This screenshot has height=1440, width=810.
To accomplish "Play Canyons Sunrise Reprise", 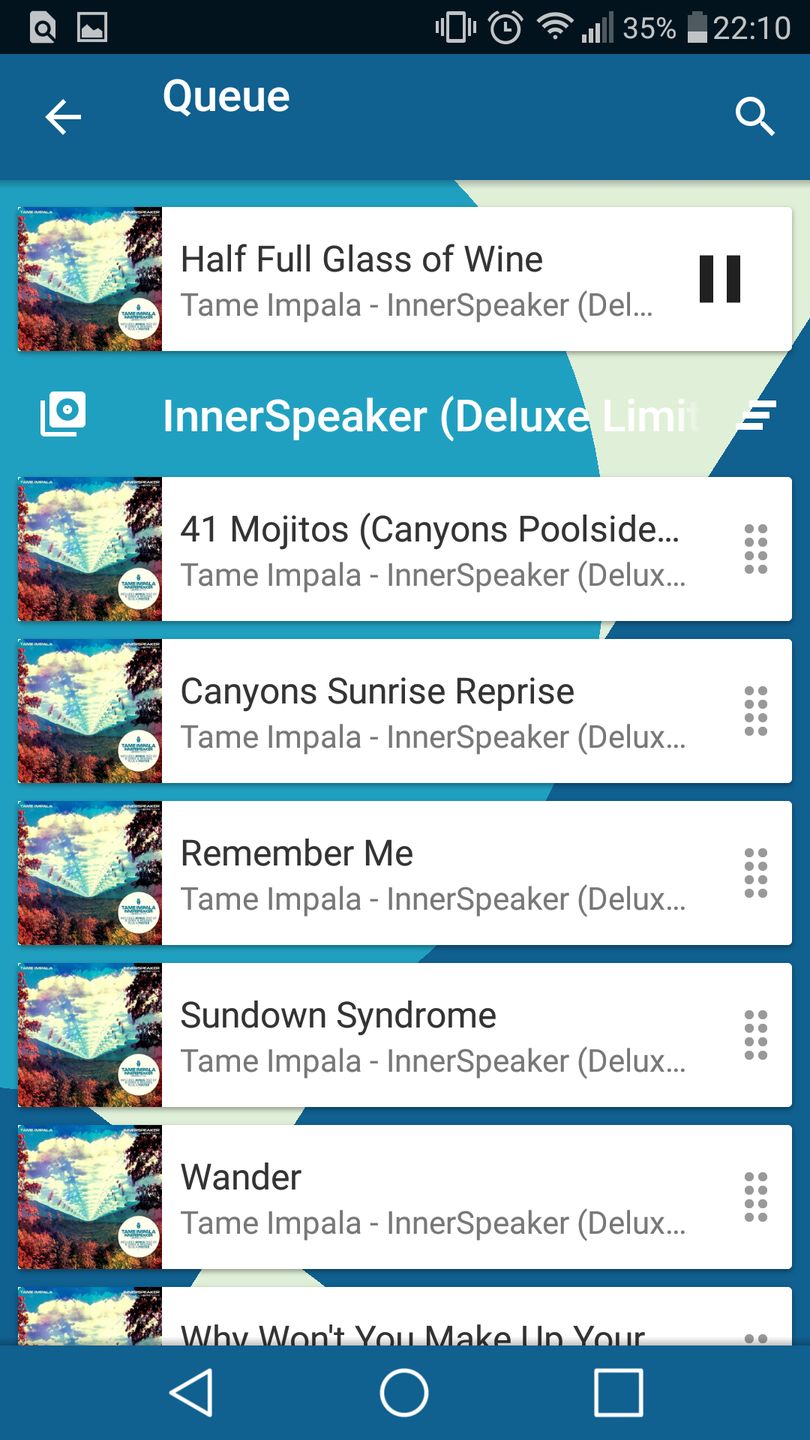I will pyautogui.click(x=430, y=711).
